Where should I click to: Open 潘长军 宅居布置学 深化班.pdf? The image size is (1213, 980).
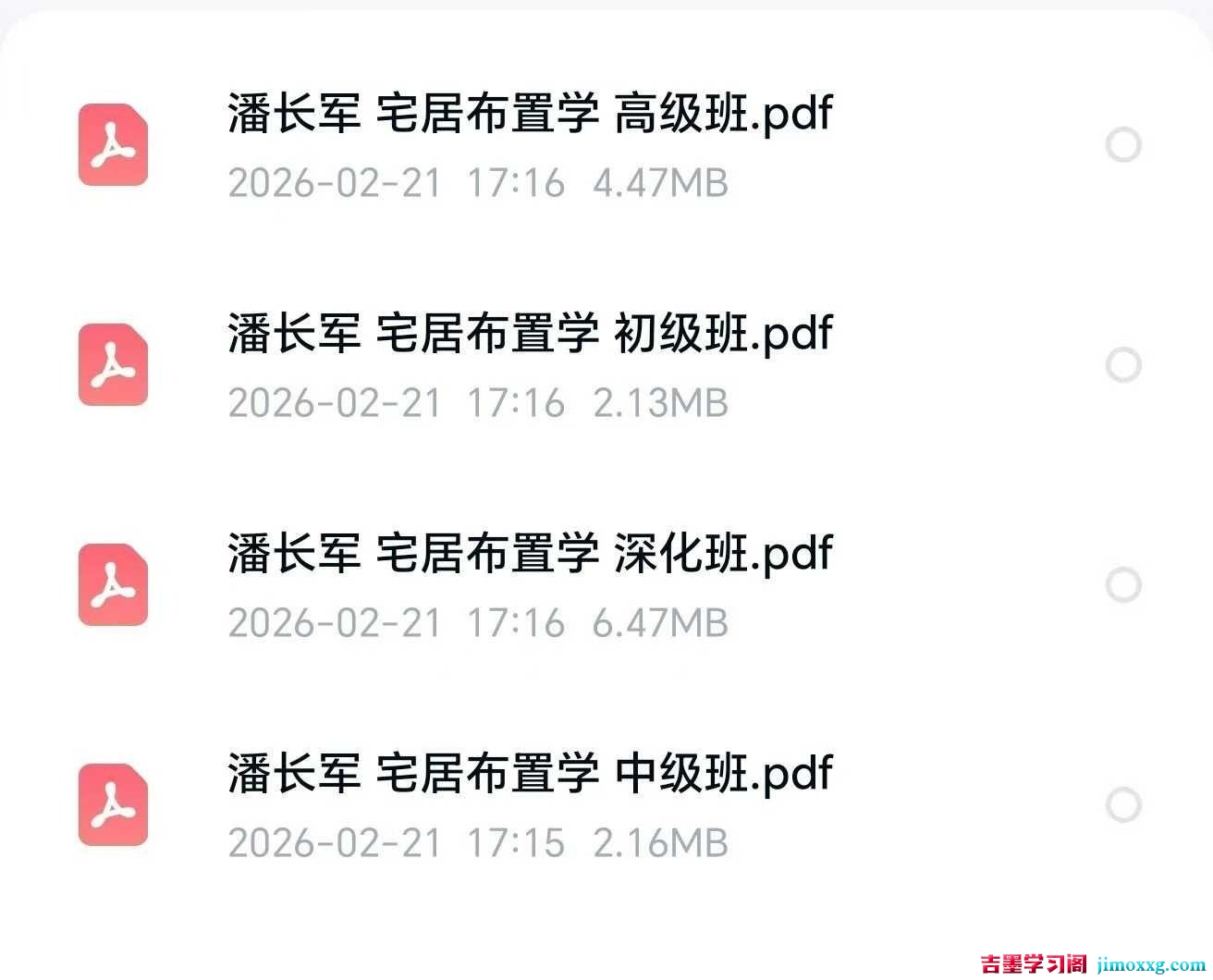pyautogui.click(x=529, y=555)
